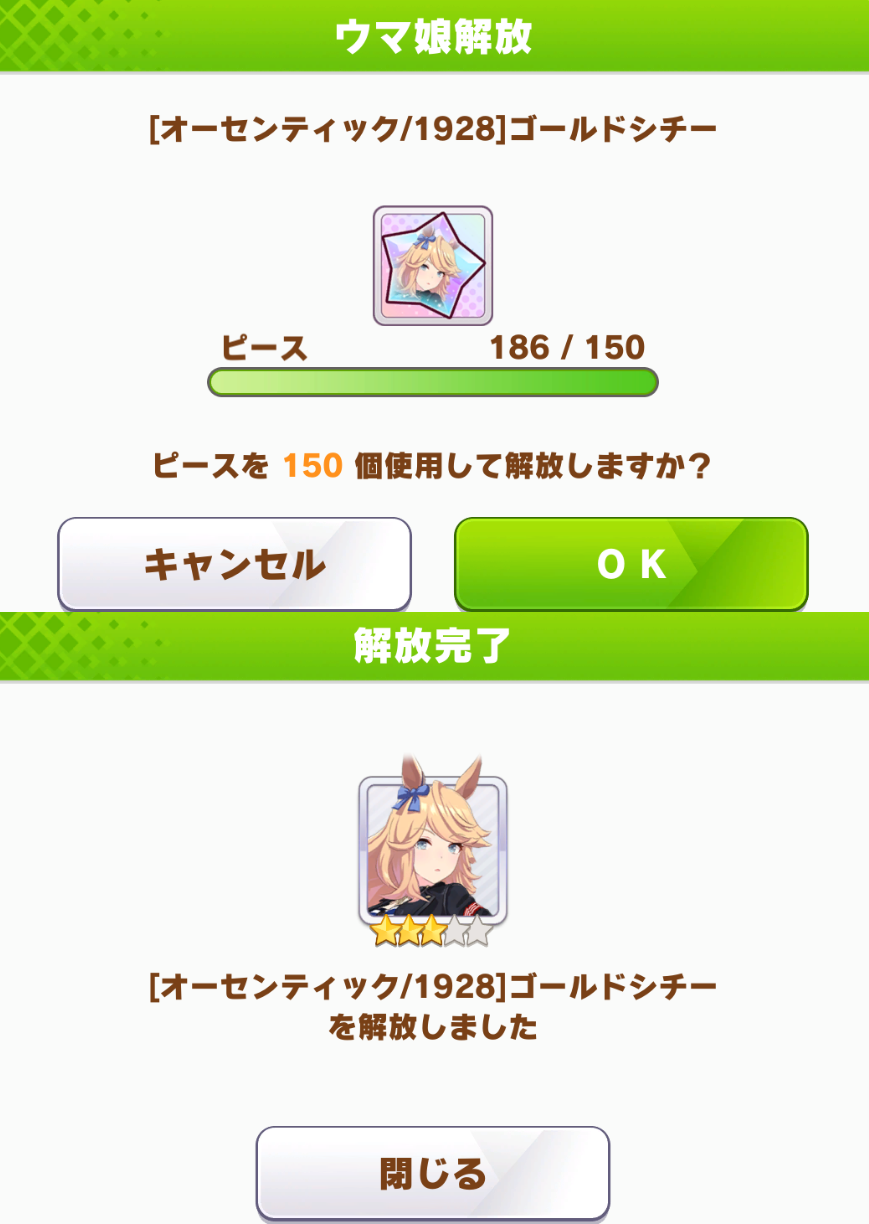Confirm unlocking with the OK button
Image resolution: width=869 pixels, height=1224 pixels.
click(631, 564)
